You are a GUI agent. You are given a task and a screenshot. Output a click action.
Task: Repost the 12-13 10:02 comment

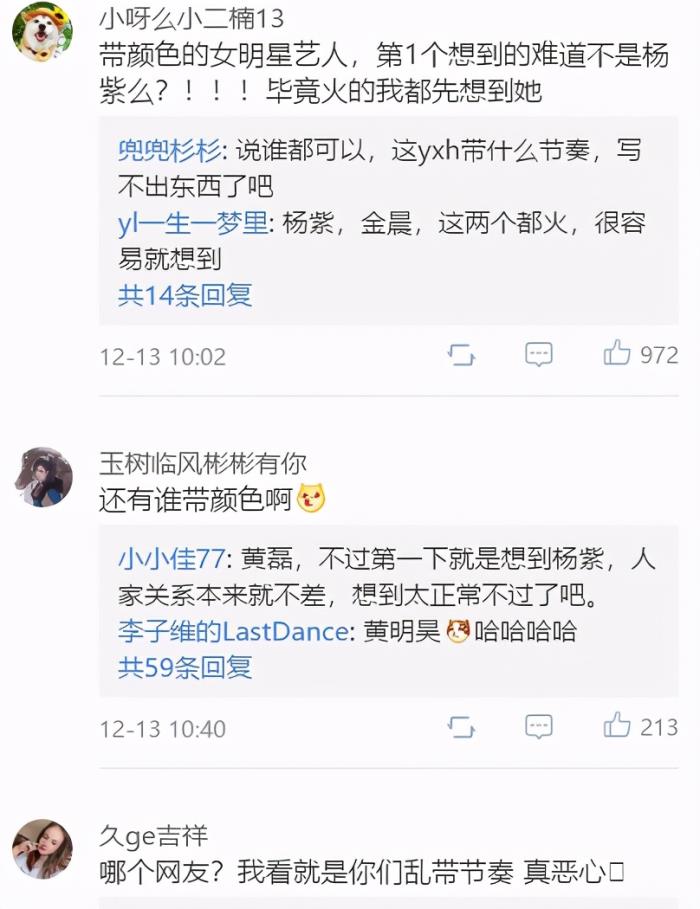point(461,355)
